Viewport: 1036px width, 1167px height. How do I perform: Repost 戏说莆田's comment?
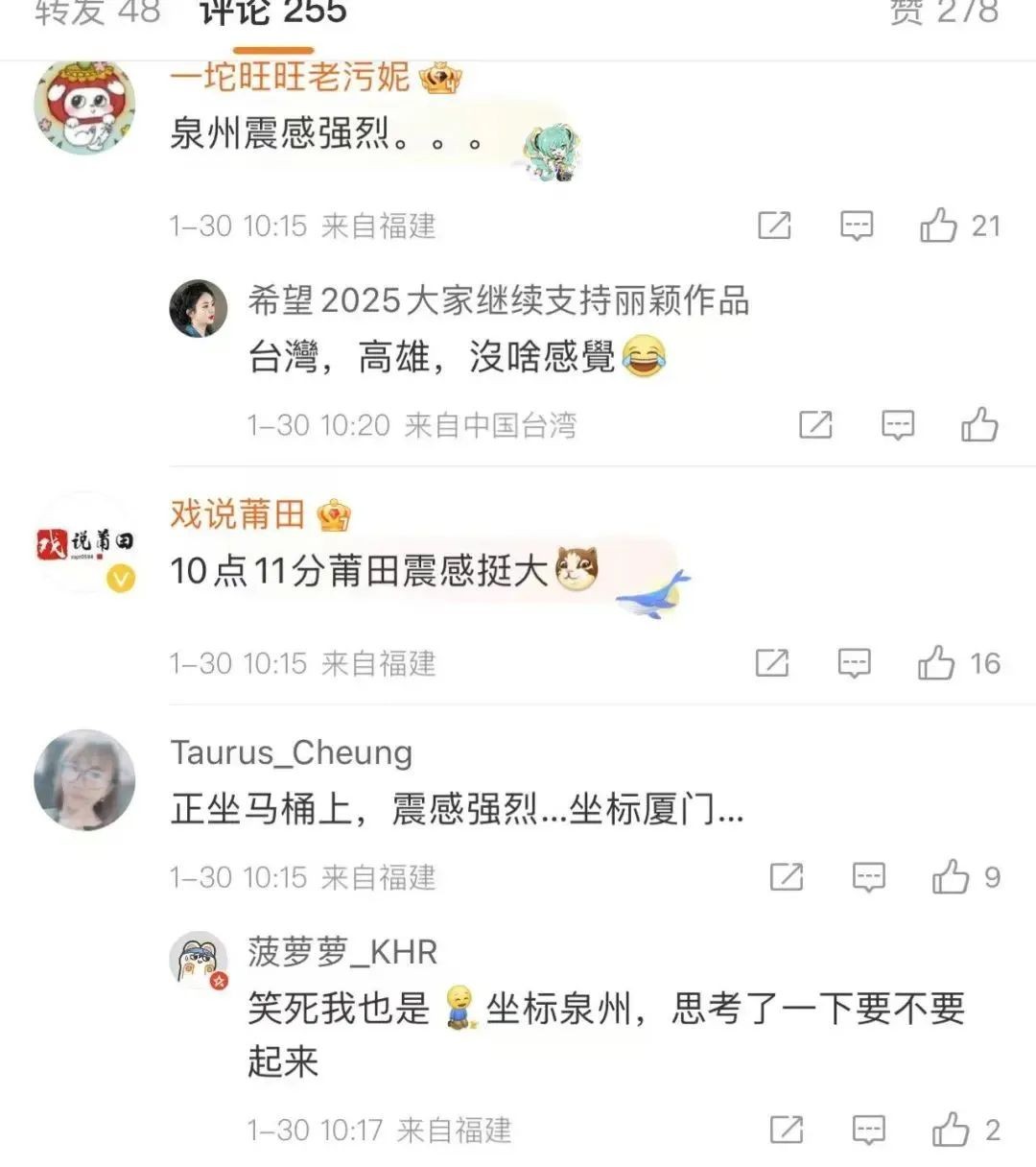(x=772, y=663)
